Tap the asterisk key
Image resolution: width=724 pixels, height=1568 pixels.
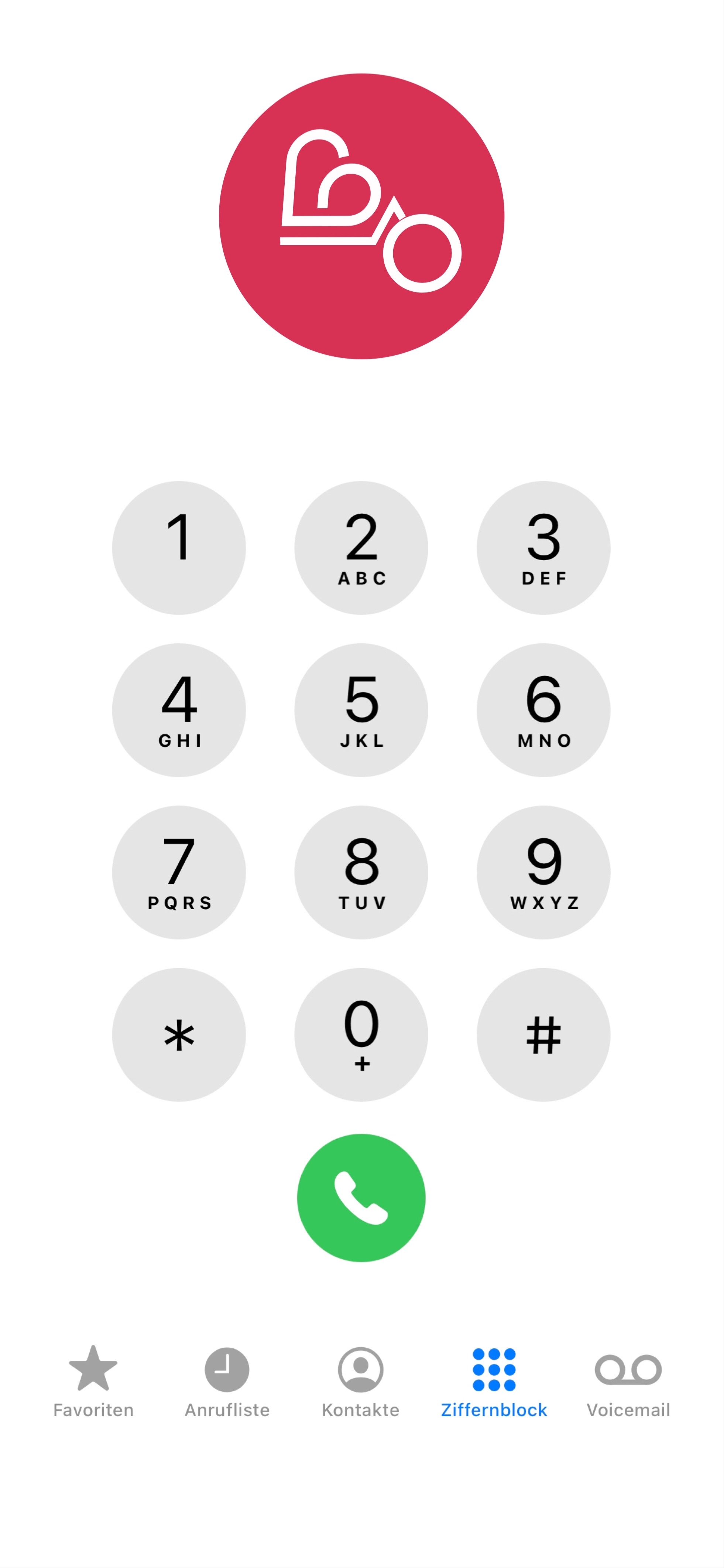(179, 1034)
